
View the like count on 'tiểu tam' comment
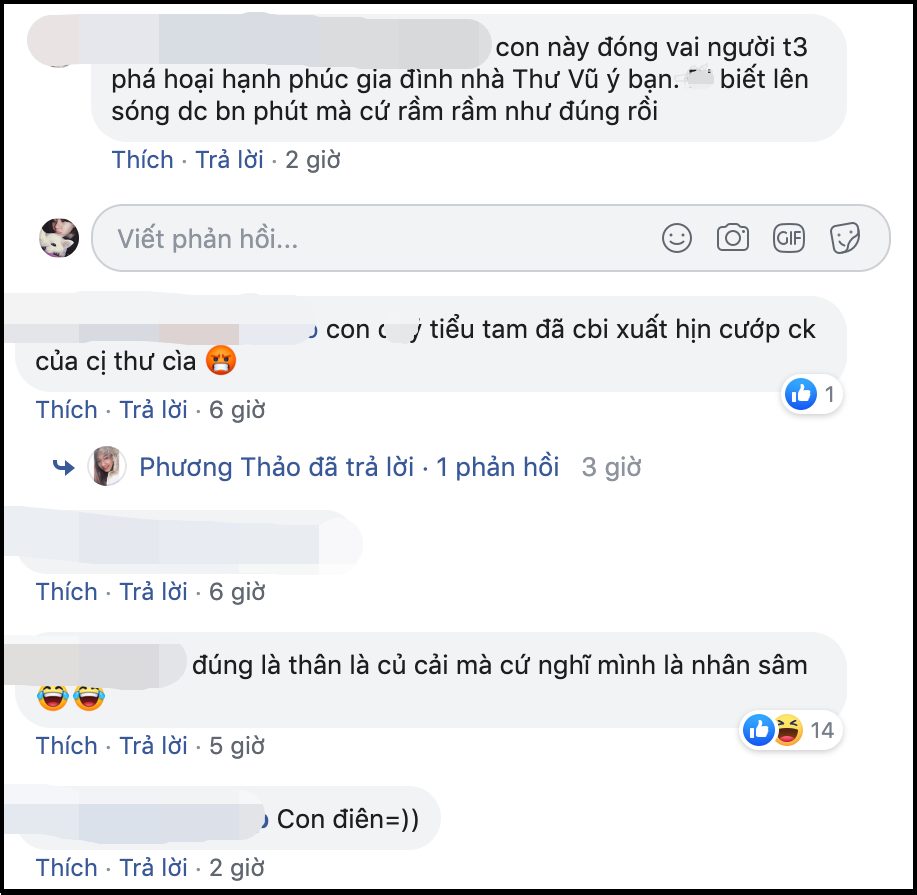813,395
